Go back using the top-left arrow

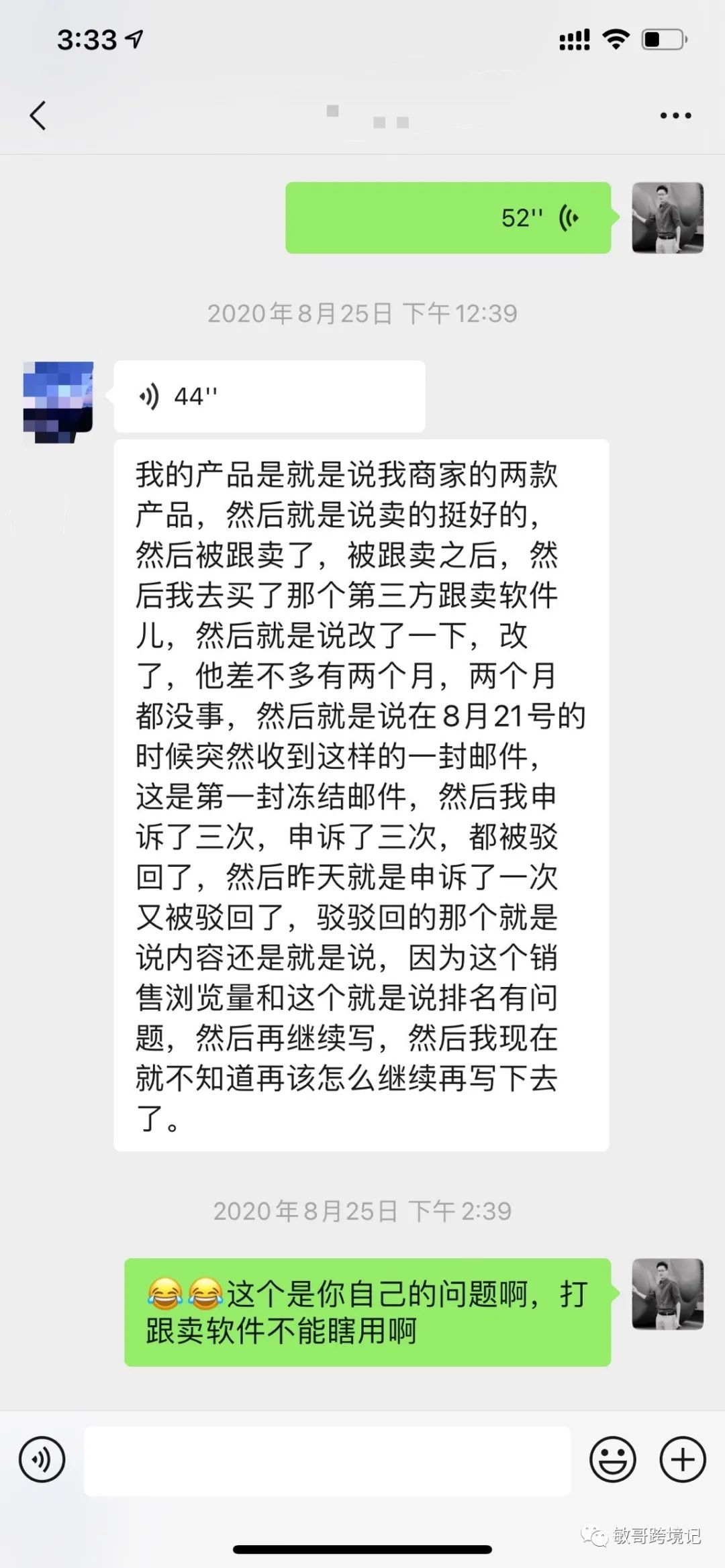pos(38,115)
